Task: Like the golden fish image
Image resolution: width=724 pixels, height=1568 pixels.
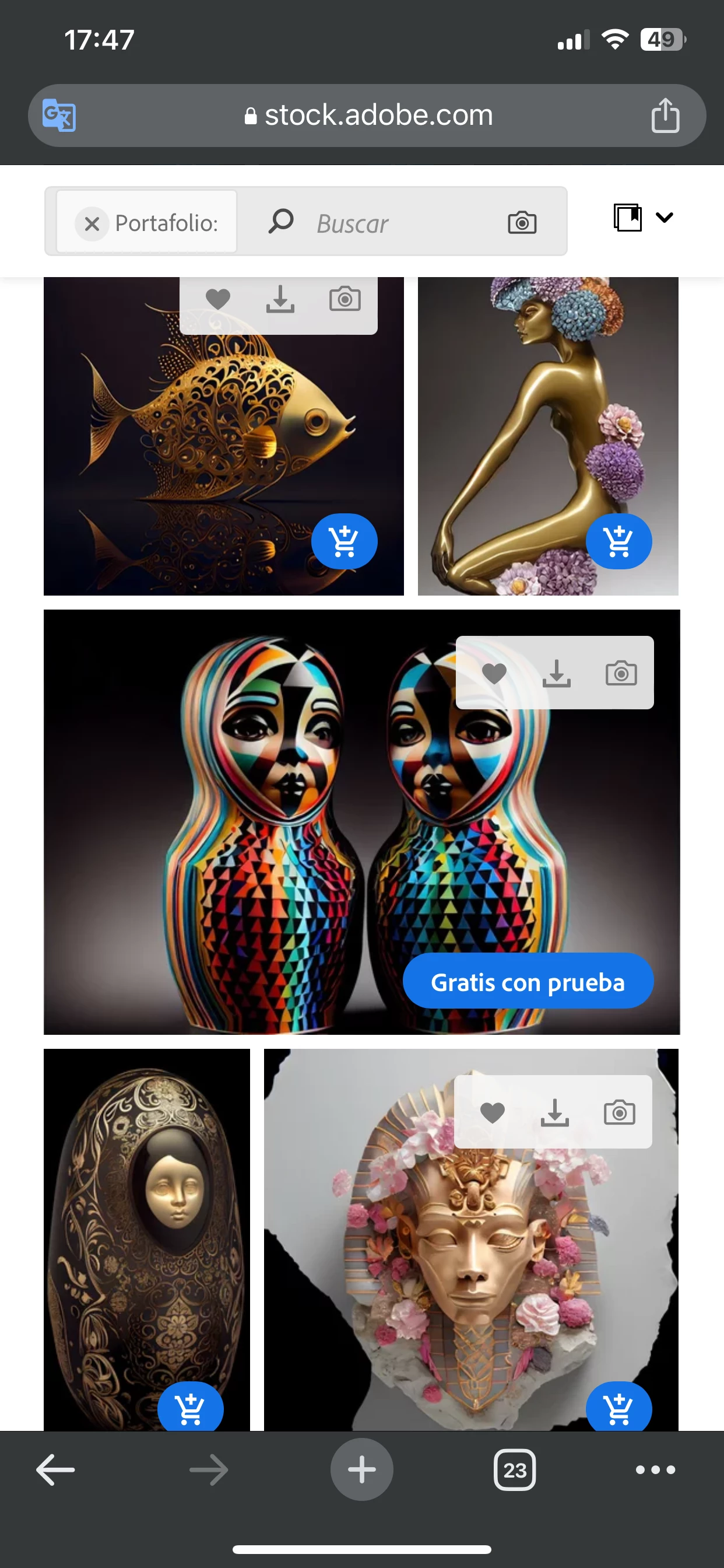Action: point(218,299)
